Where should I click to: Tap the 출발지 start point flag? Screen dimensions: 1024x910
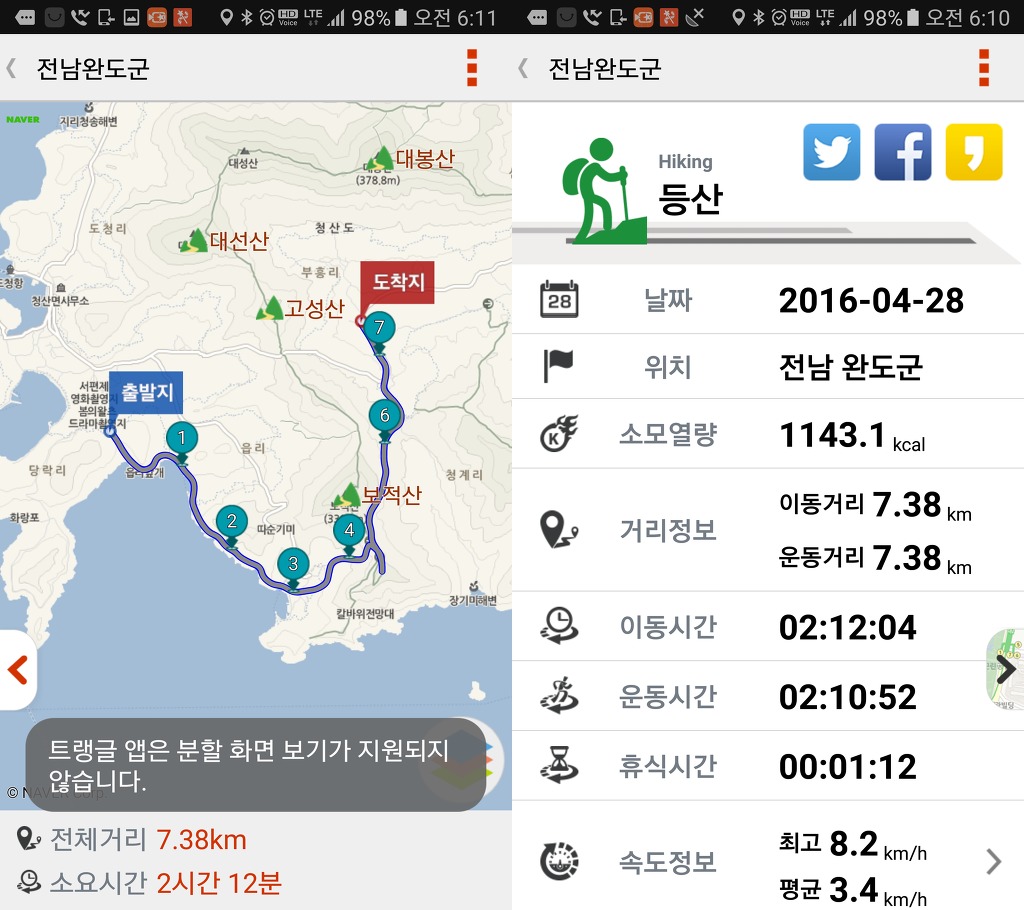coord(146,391)
